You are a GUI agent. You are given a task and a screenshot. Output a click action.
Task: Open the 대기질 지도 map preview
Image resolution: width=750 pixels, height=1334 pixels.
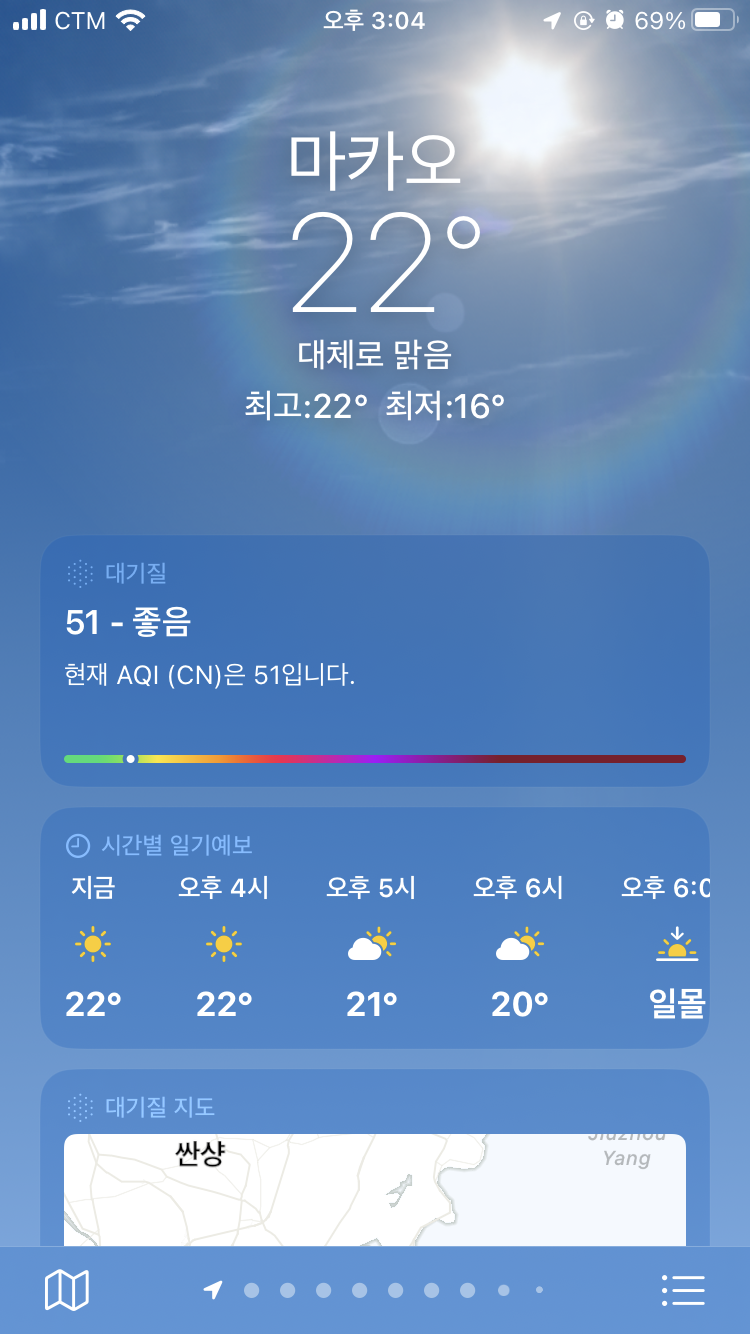tap(375, 1190)
